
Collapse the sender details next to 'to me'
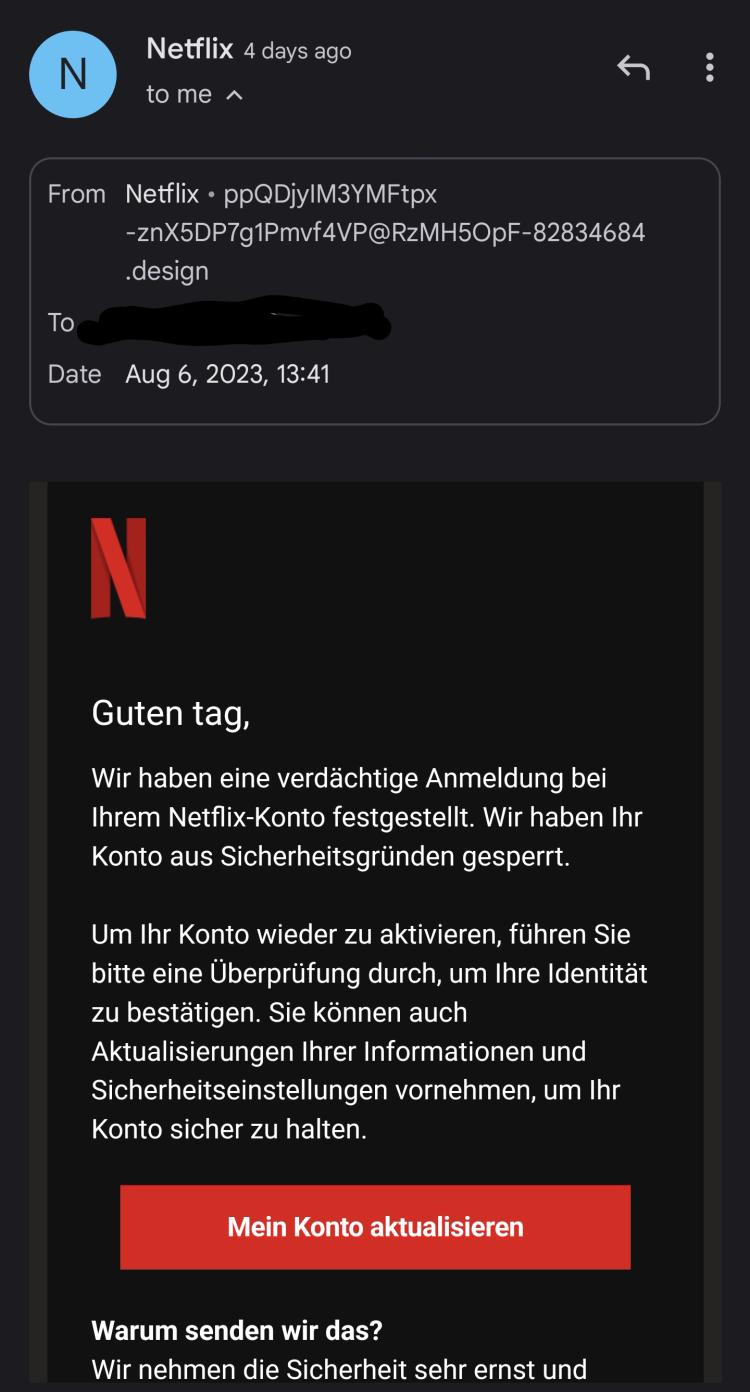(x=234, y=95)
